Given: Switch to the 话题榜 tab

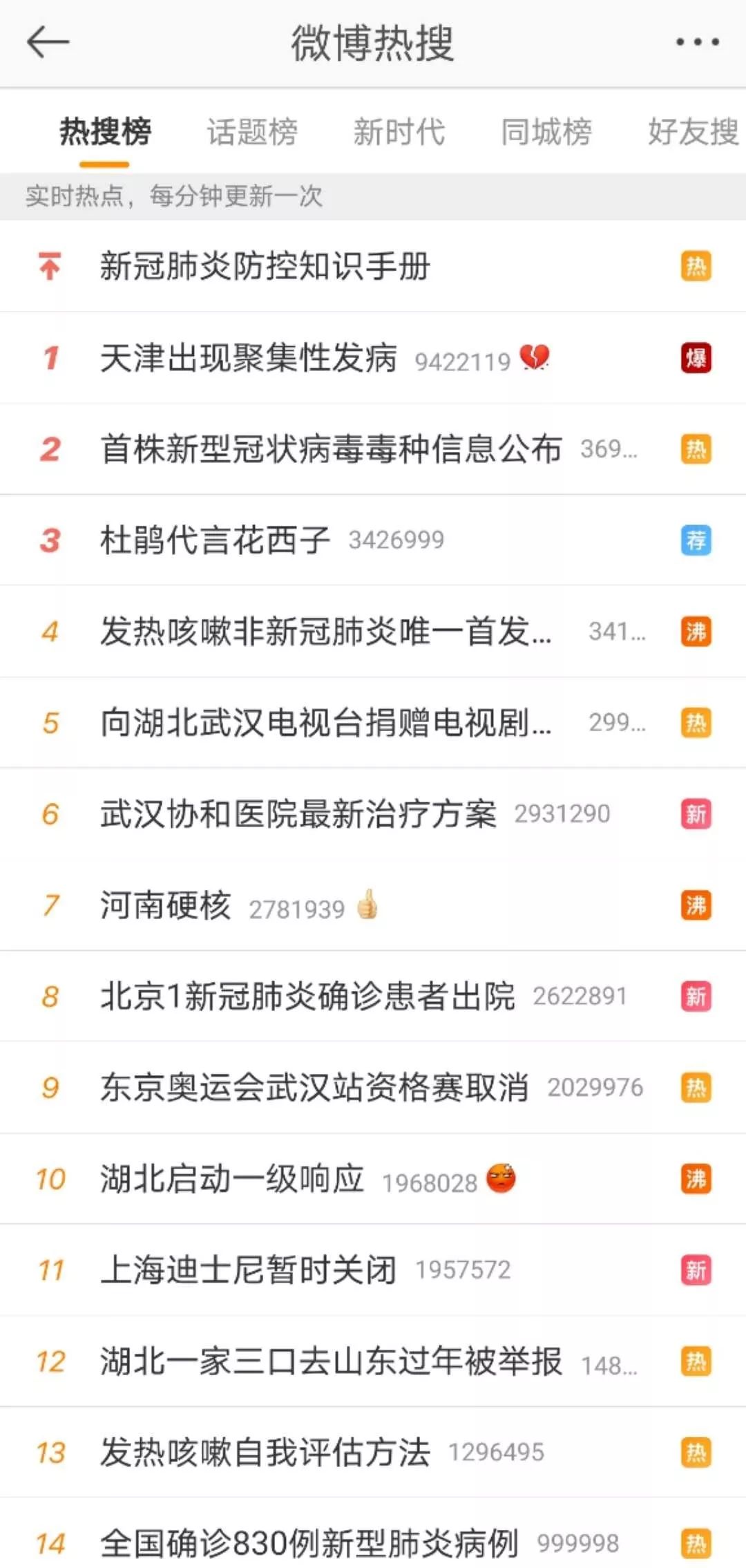Looking at the screenshot, I should 252,131.
